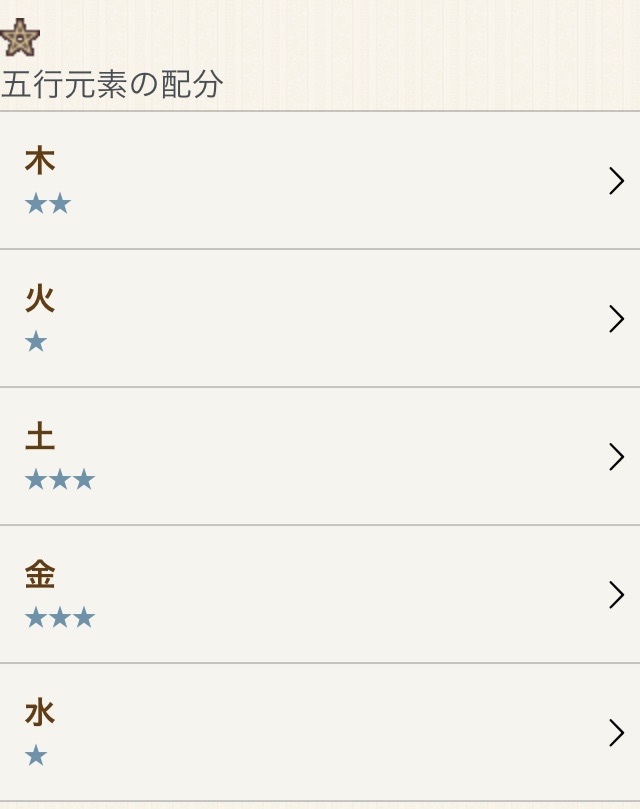Open the 金 element row

pos(320,595)
